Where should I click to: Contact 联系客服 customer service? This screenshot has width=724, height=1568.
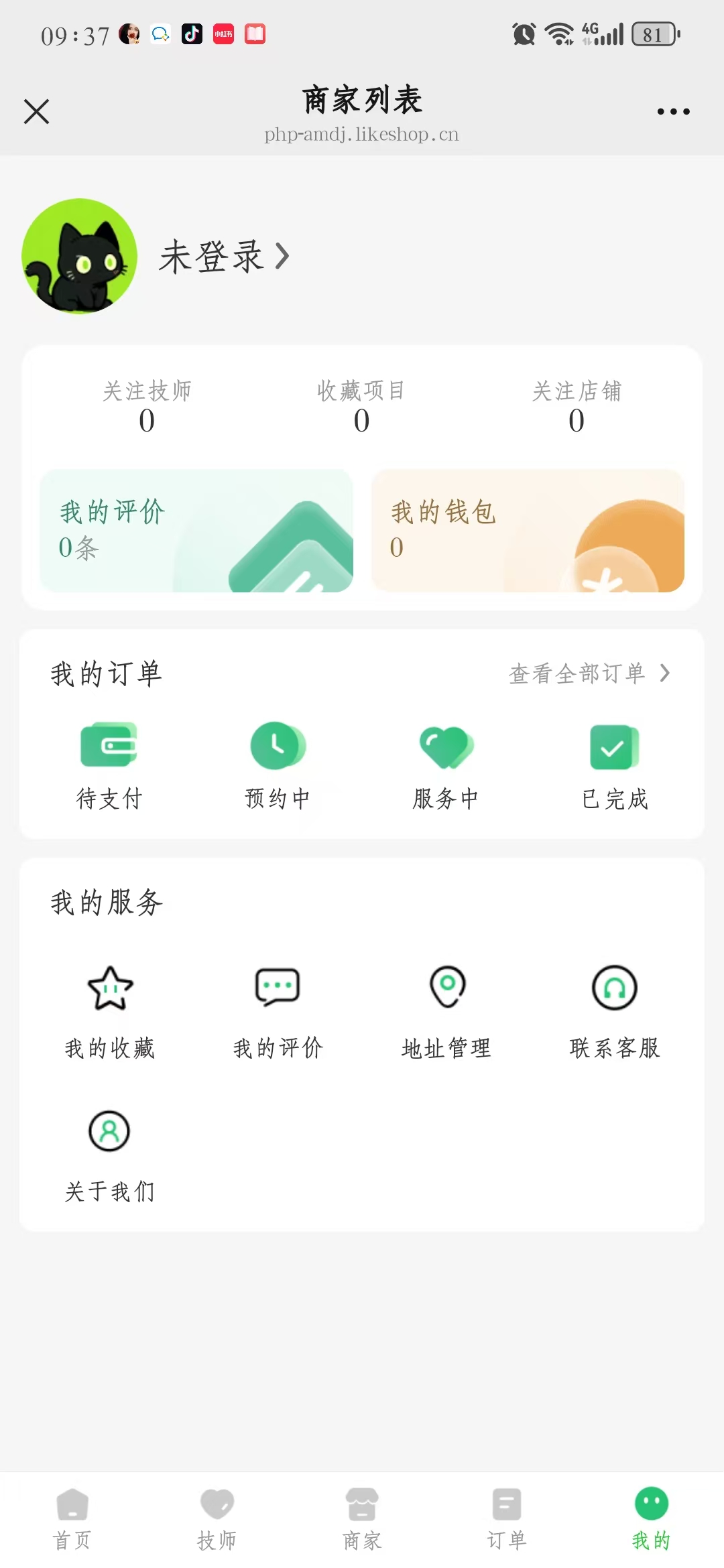614,1012
